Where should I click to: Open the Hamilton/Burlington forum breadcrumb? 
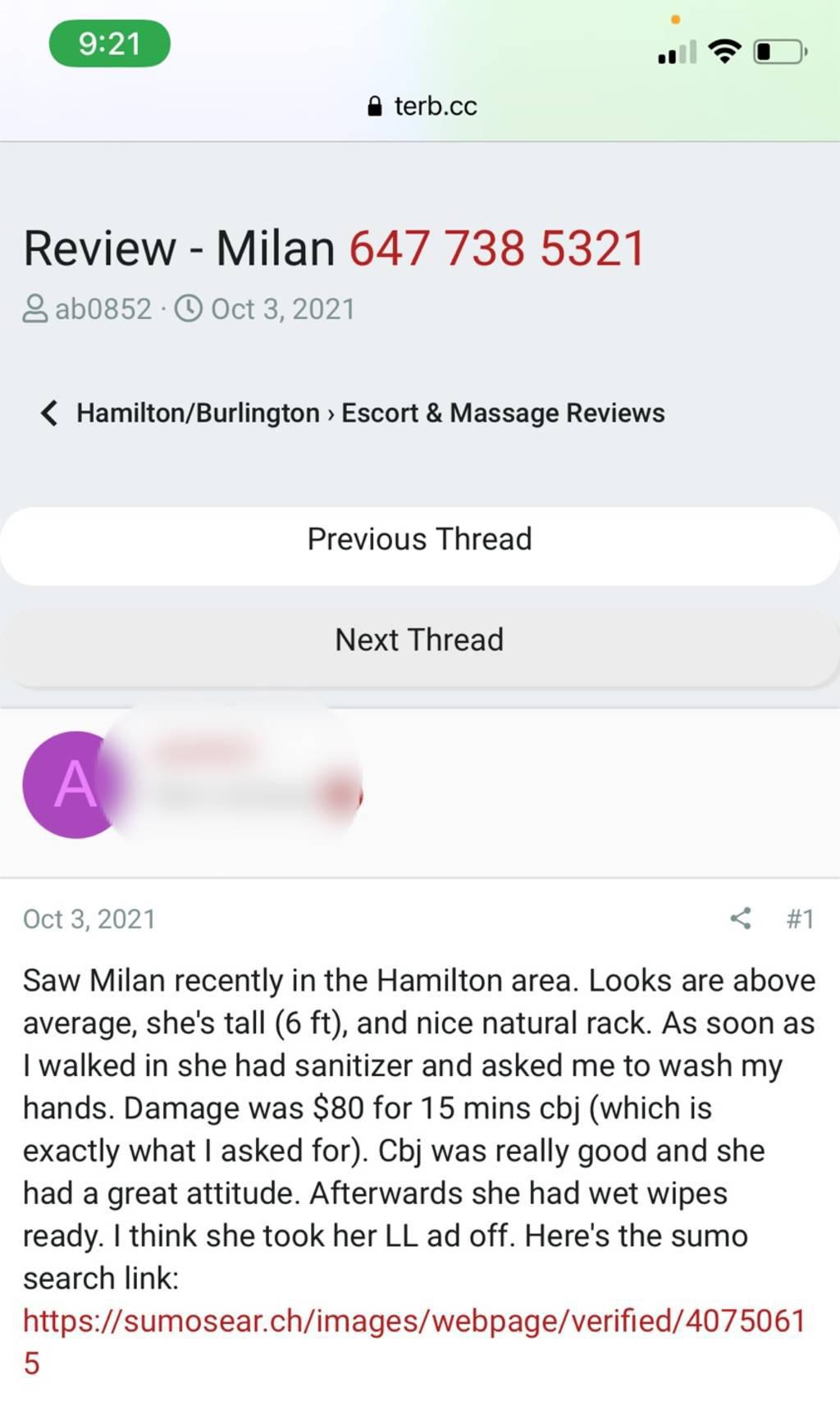pos(198,413)
